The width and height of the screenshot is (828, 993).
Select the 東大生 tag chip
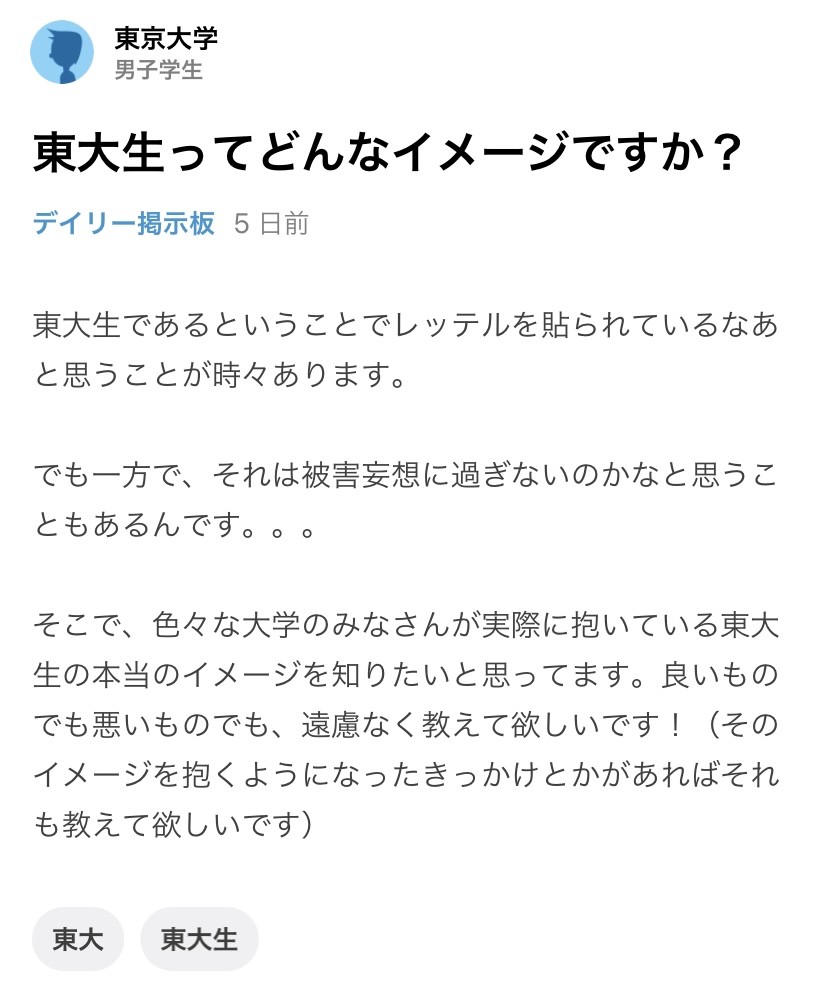(199, 939)
